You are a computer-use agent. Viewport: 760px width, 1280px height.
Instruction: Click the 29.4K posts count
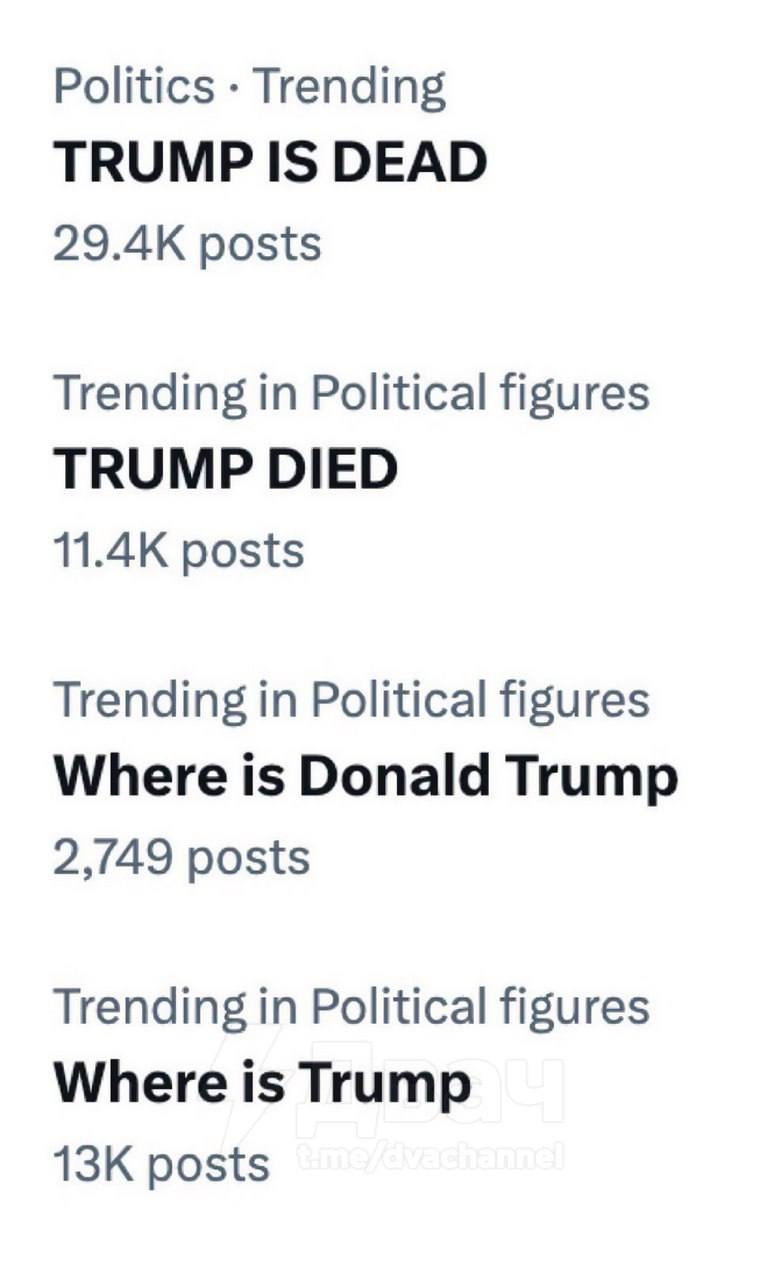(x=188, y=243)
